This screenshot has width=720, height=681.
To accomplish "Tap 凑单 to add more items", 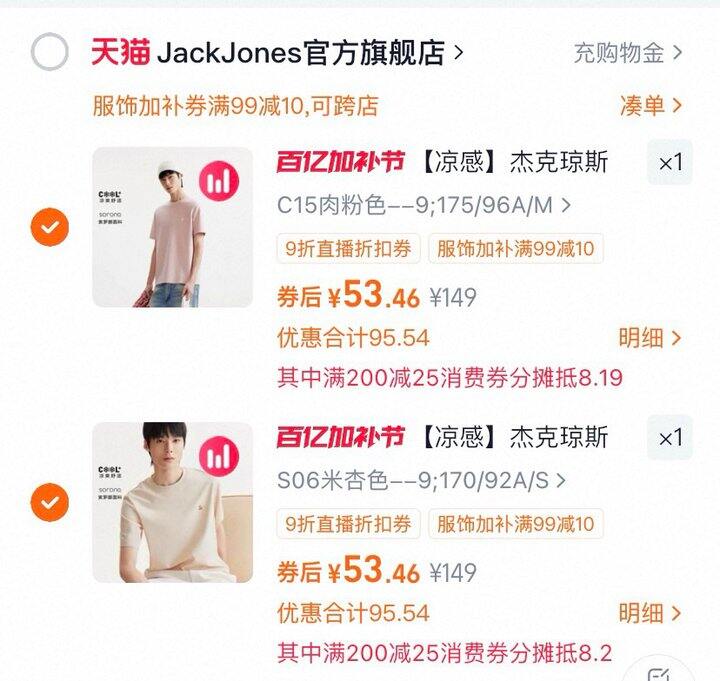I will (x=650, y=105).
